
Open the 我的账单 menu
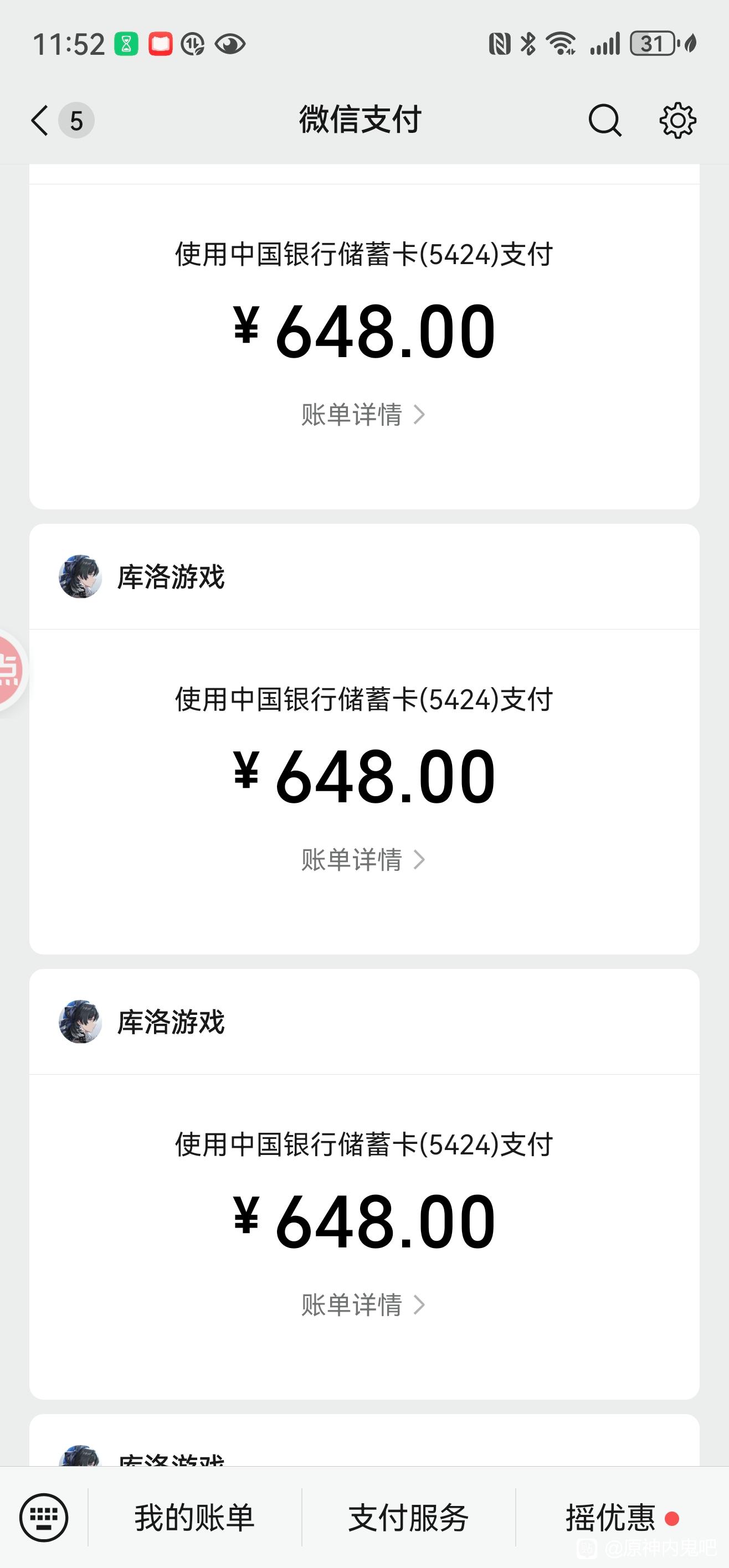click(x=194, y=1518)
